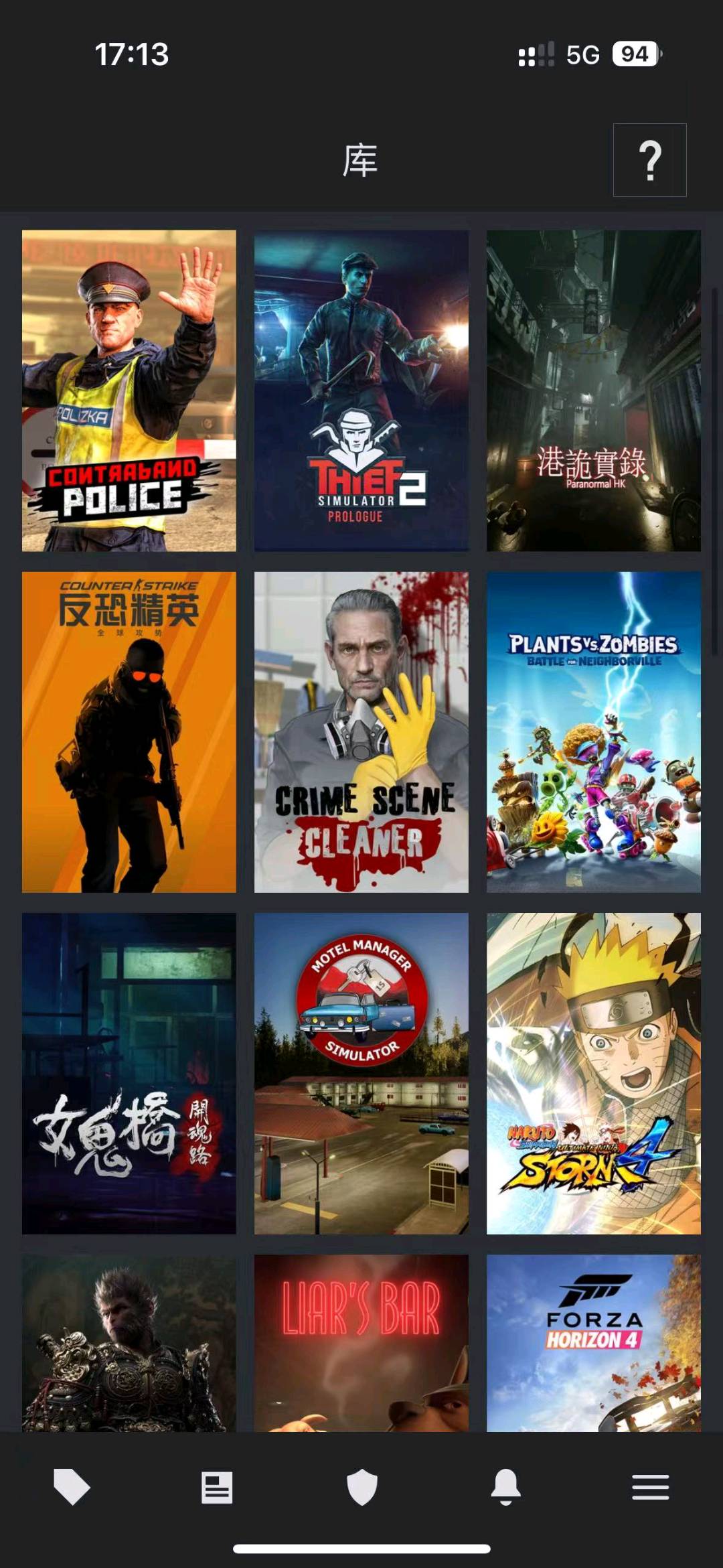Tap the question mark help button
This screenshot has height=1568, width=723.
click(649, 160)
